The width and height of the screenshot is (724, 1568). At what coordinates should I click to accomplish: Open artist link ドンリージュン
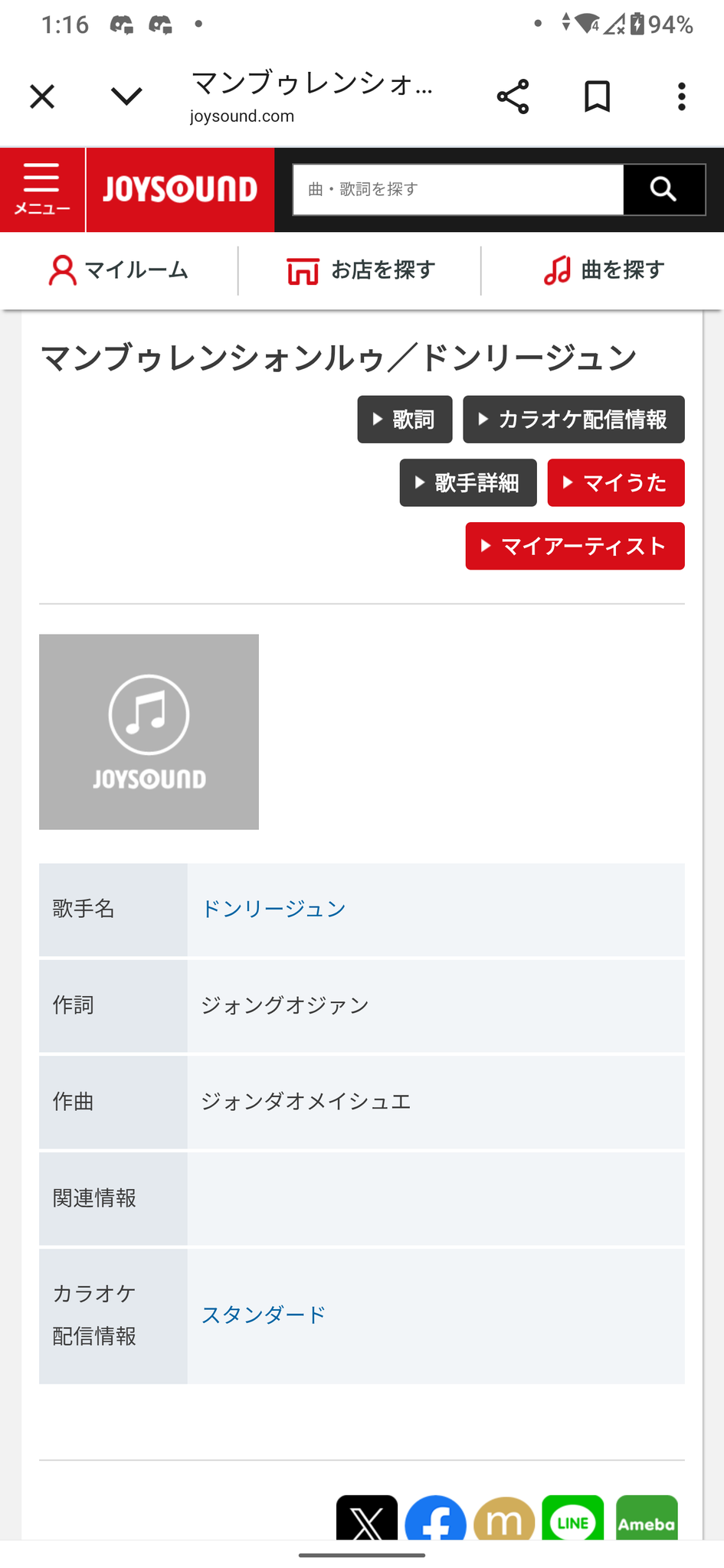[274, 909]
